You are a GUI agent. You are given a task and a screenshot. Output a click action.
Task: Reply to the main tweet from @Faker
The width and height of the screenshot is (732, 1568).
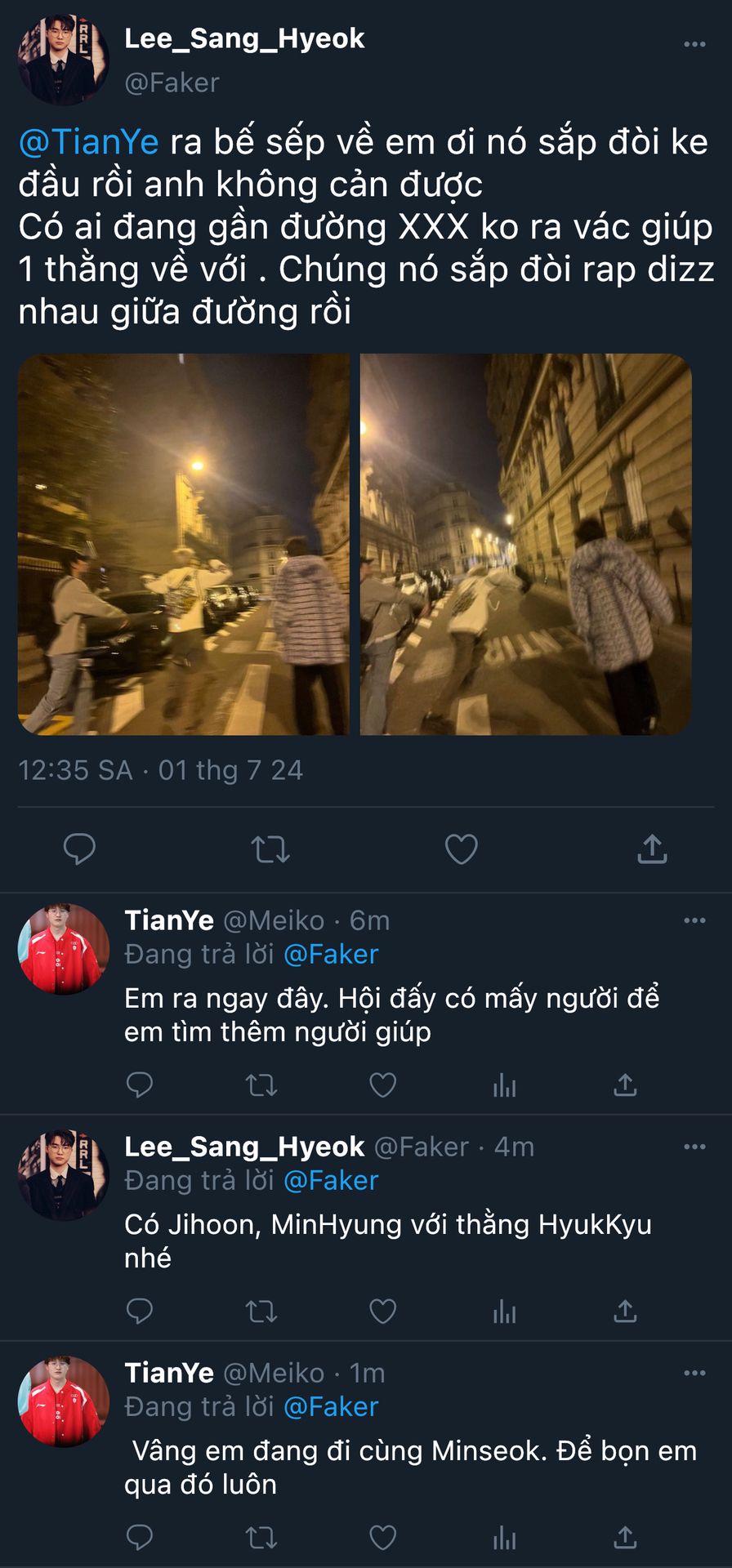click(80, 849)
